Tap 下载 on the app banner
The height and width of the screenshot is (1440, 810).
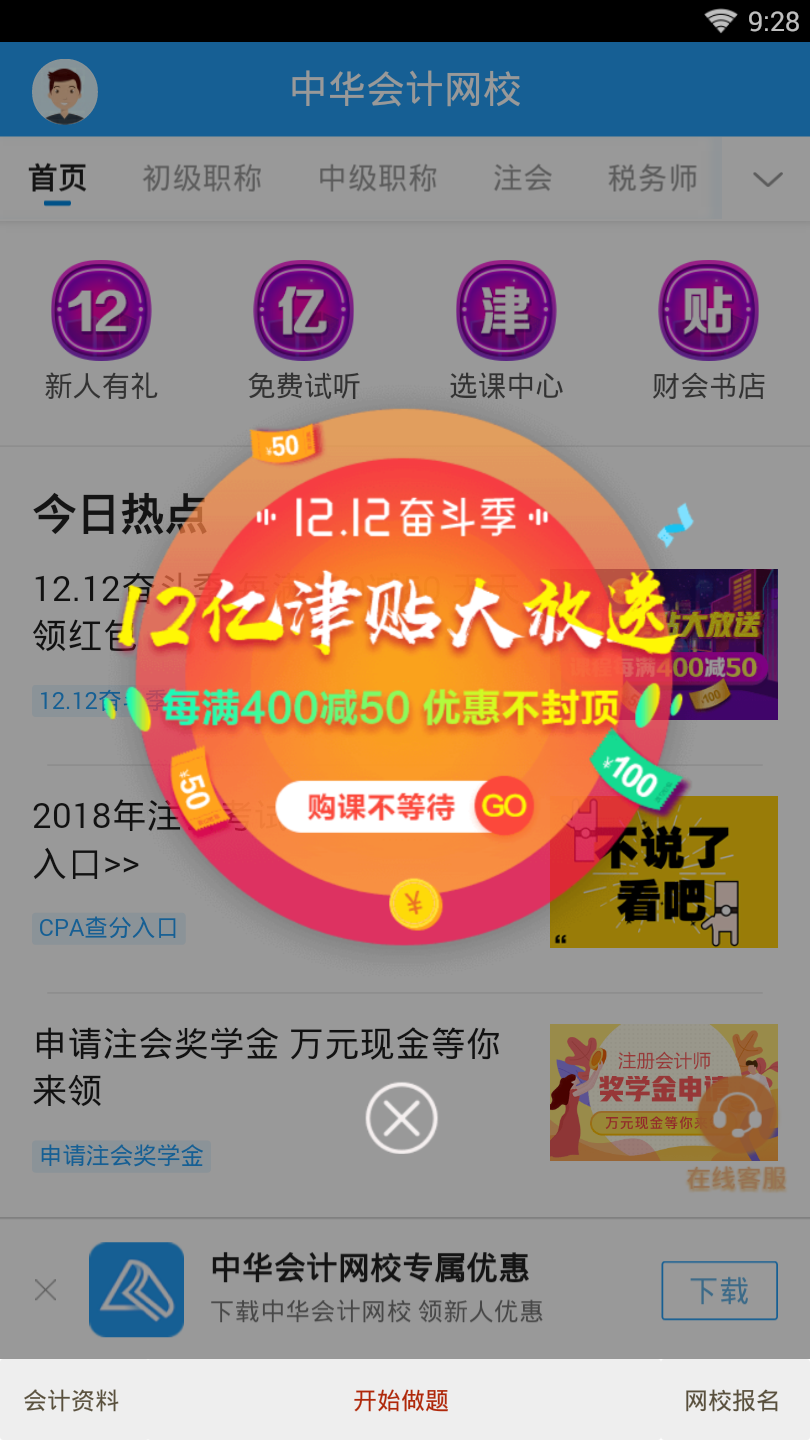720,1291
